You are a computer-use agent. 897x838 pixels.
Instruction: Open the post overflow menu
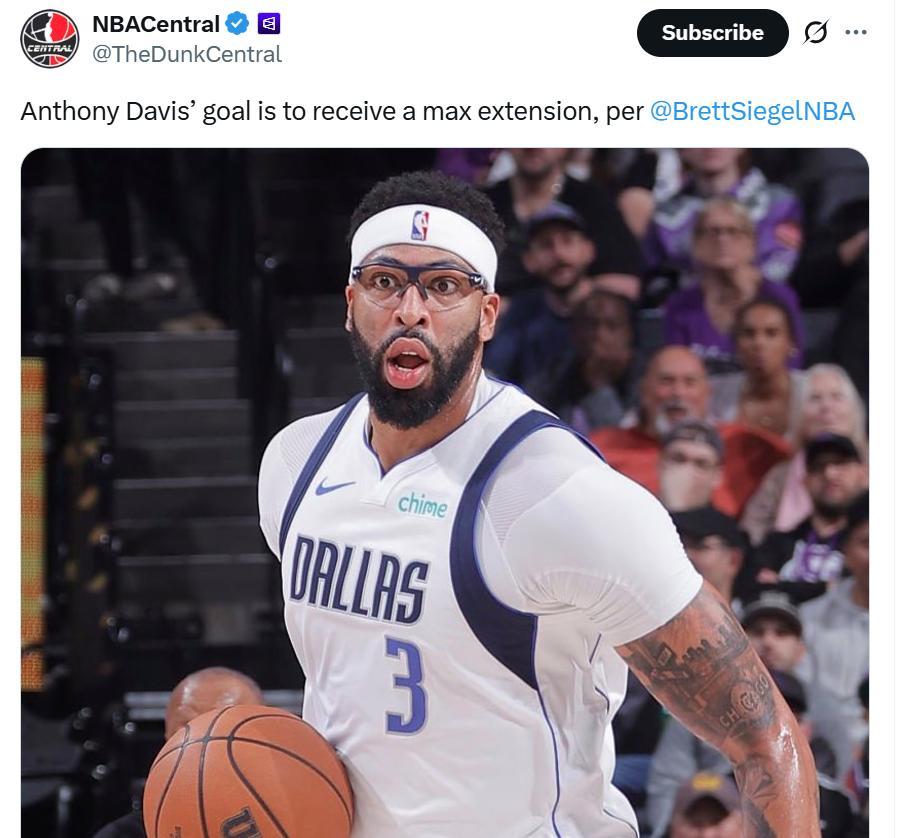tap(856, 32)
